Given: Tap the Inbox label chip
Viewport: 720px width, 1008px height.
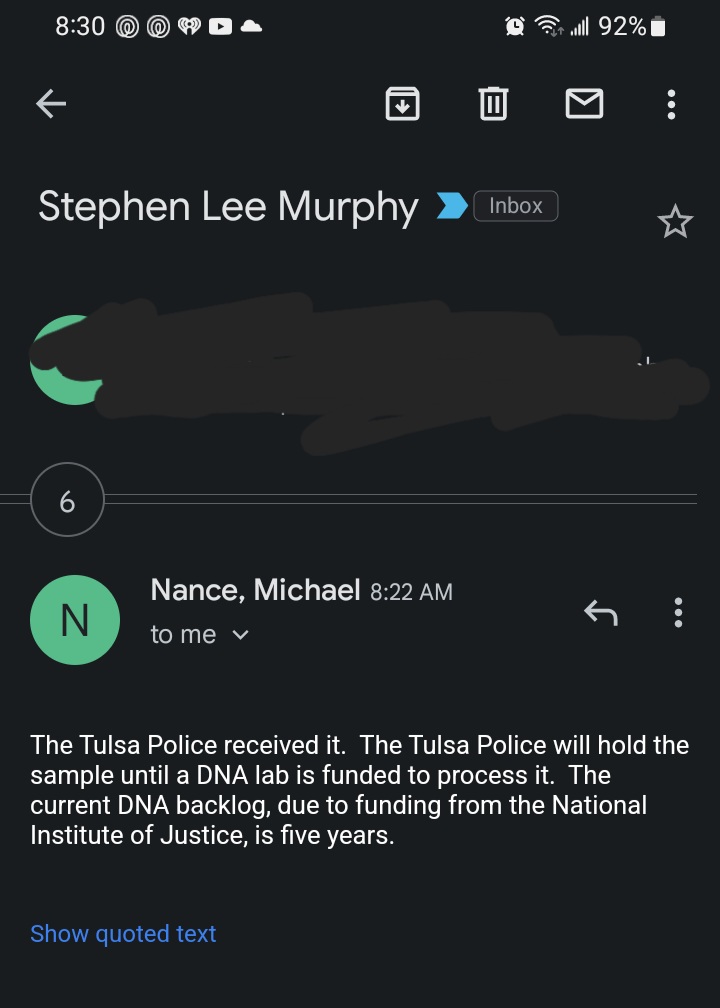Looking at the screenshot, I should 515,206.
